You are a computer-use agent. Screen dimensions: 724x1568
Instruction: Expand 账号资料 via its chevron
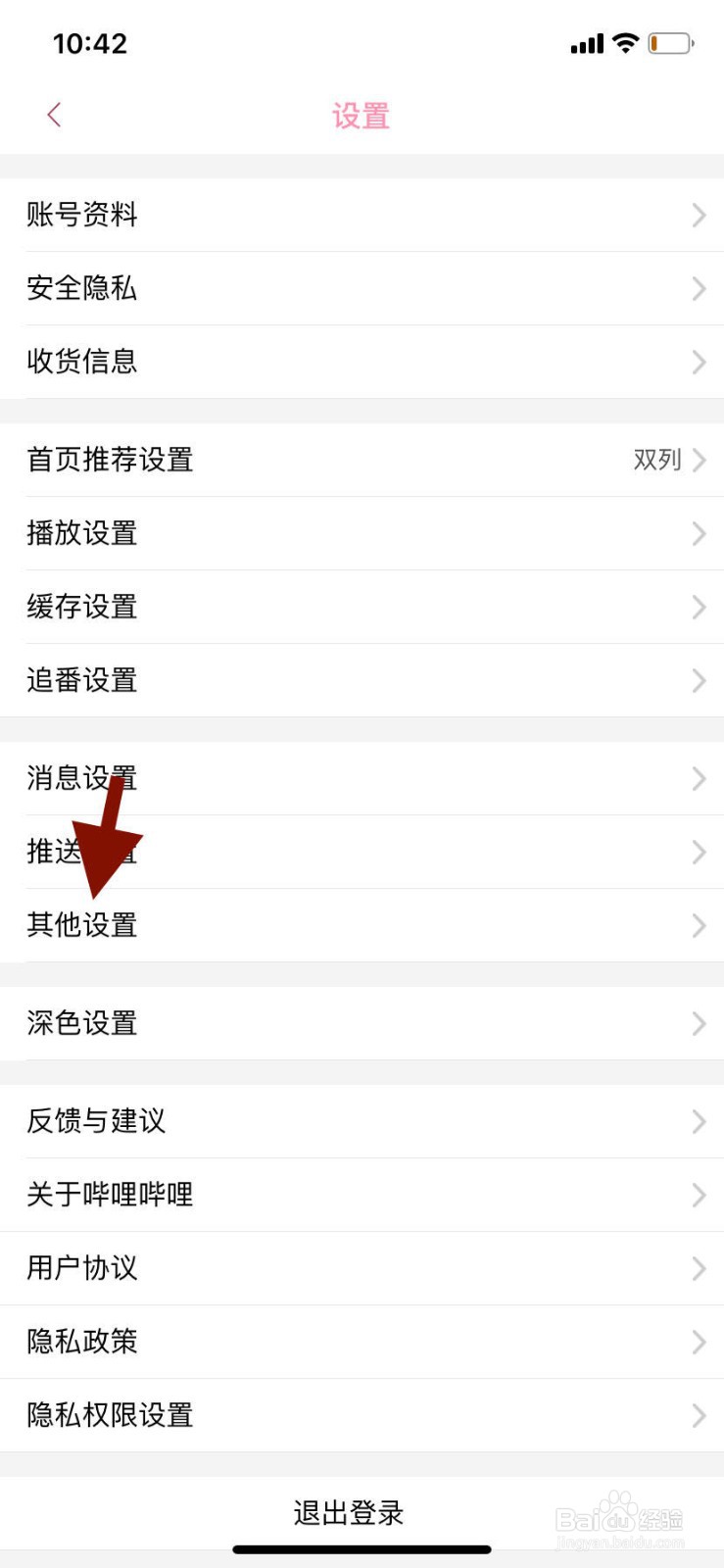[698, 215]
